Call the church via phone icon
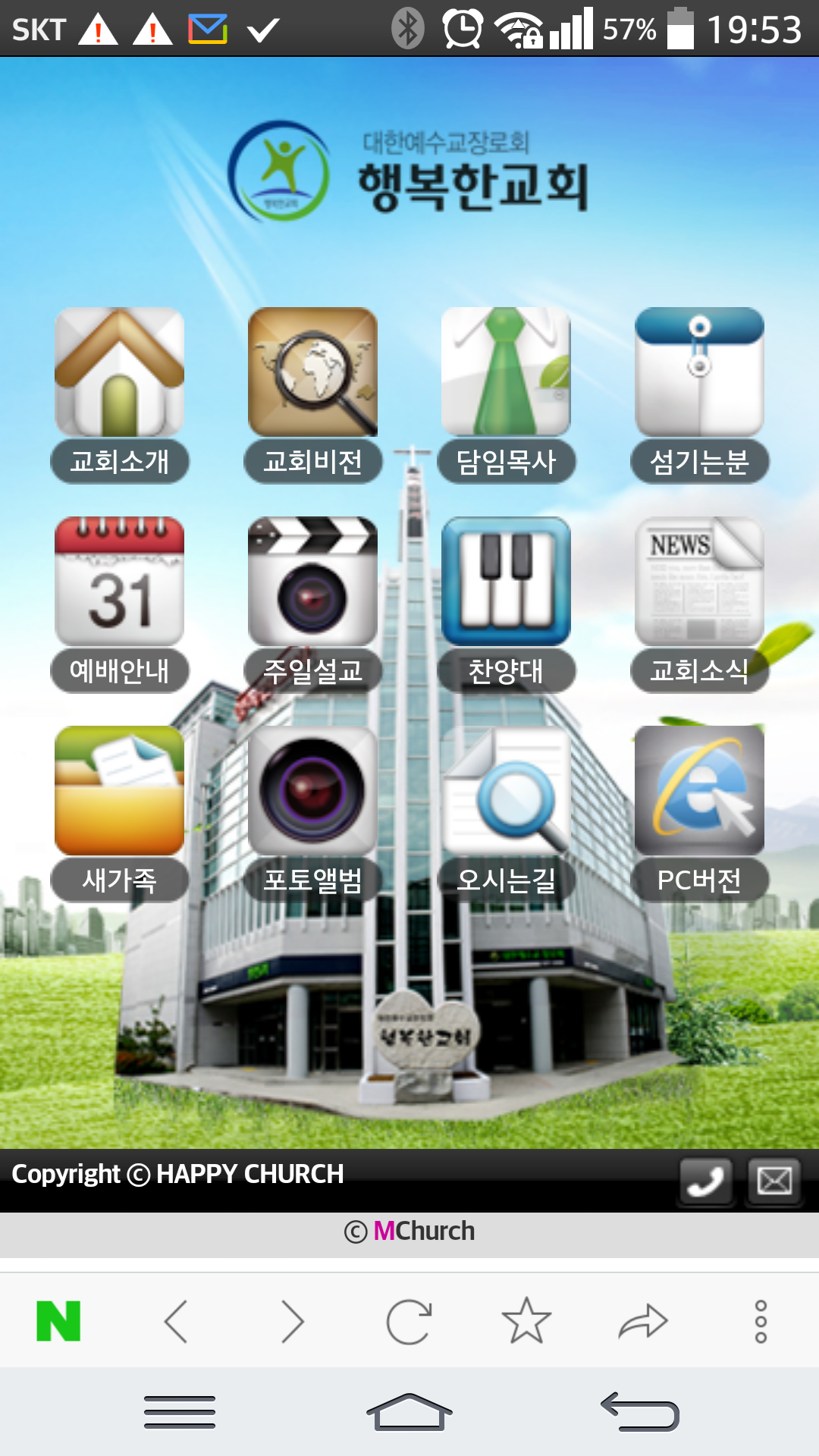 pyautogui.click(x=705, y=1181)
